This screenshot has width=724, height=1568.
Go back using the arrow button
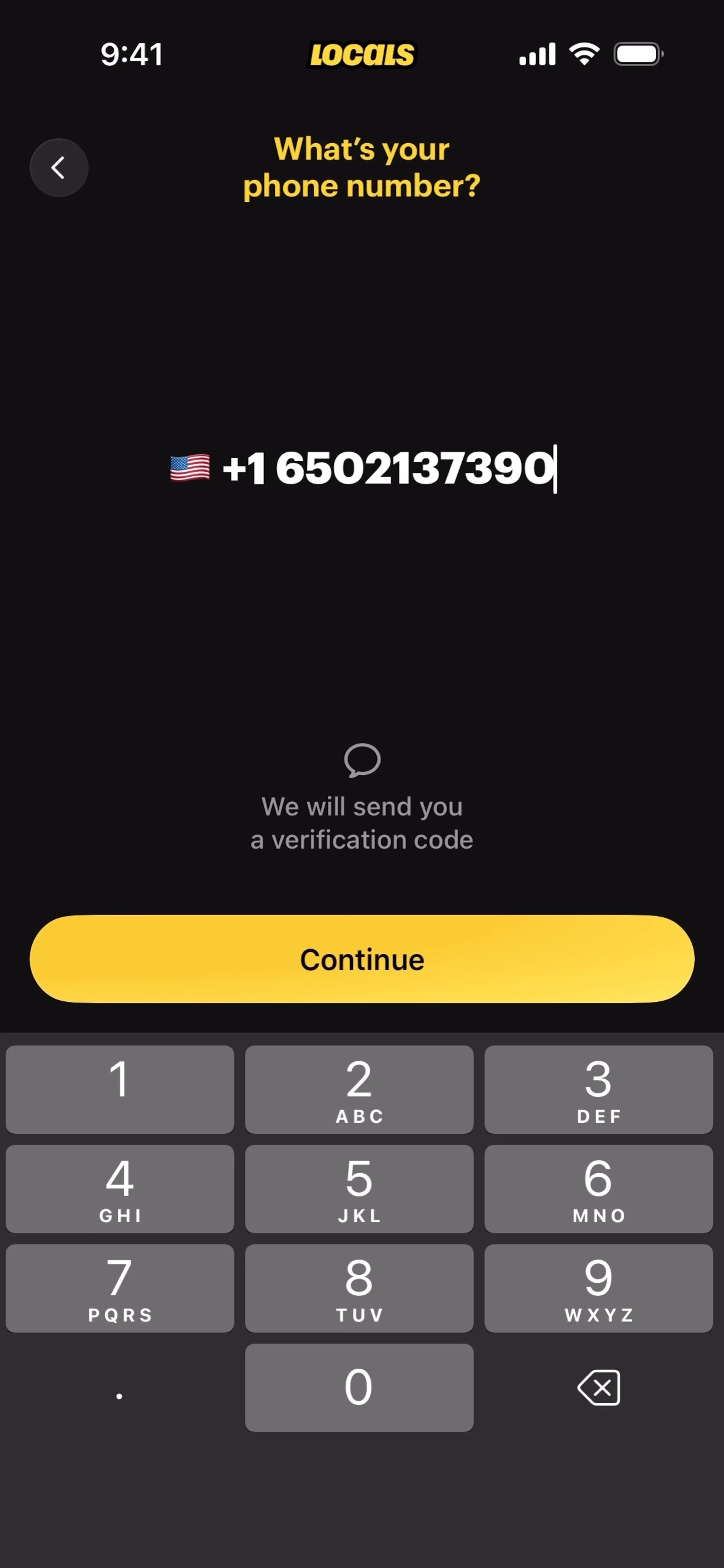(x=59, y=167)
